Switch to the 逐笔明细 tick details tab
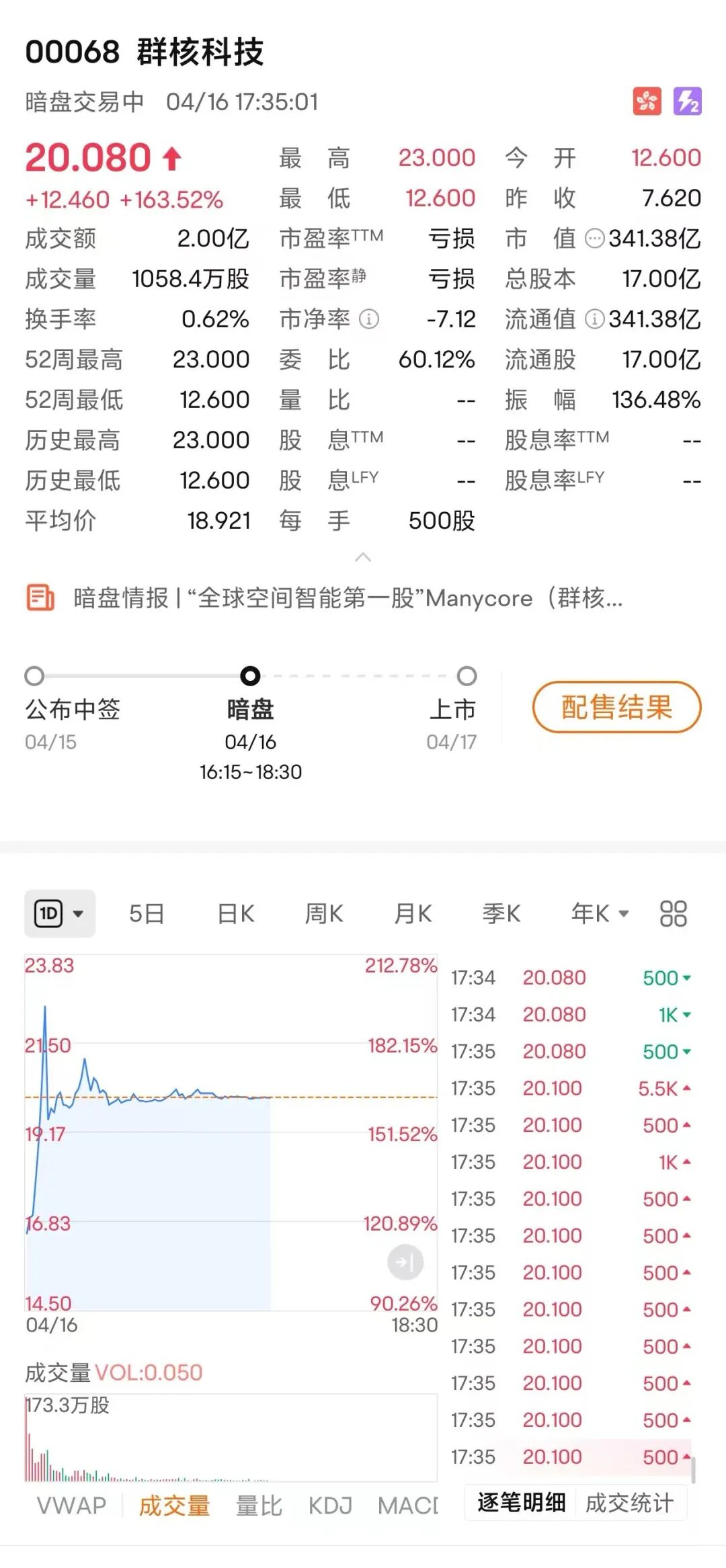 (522, 1502)
